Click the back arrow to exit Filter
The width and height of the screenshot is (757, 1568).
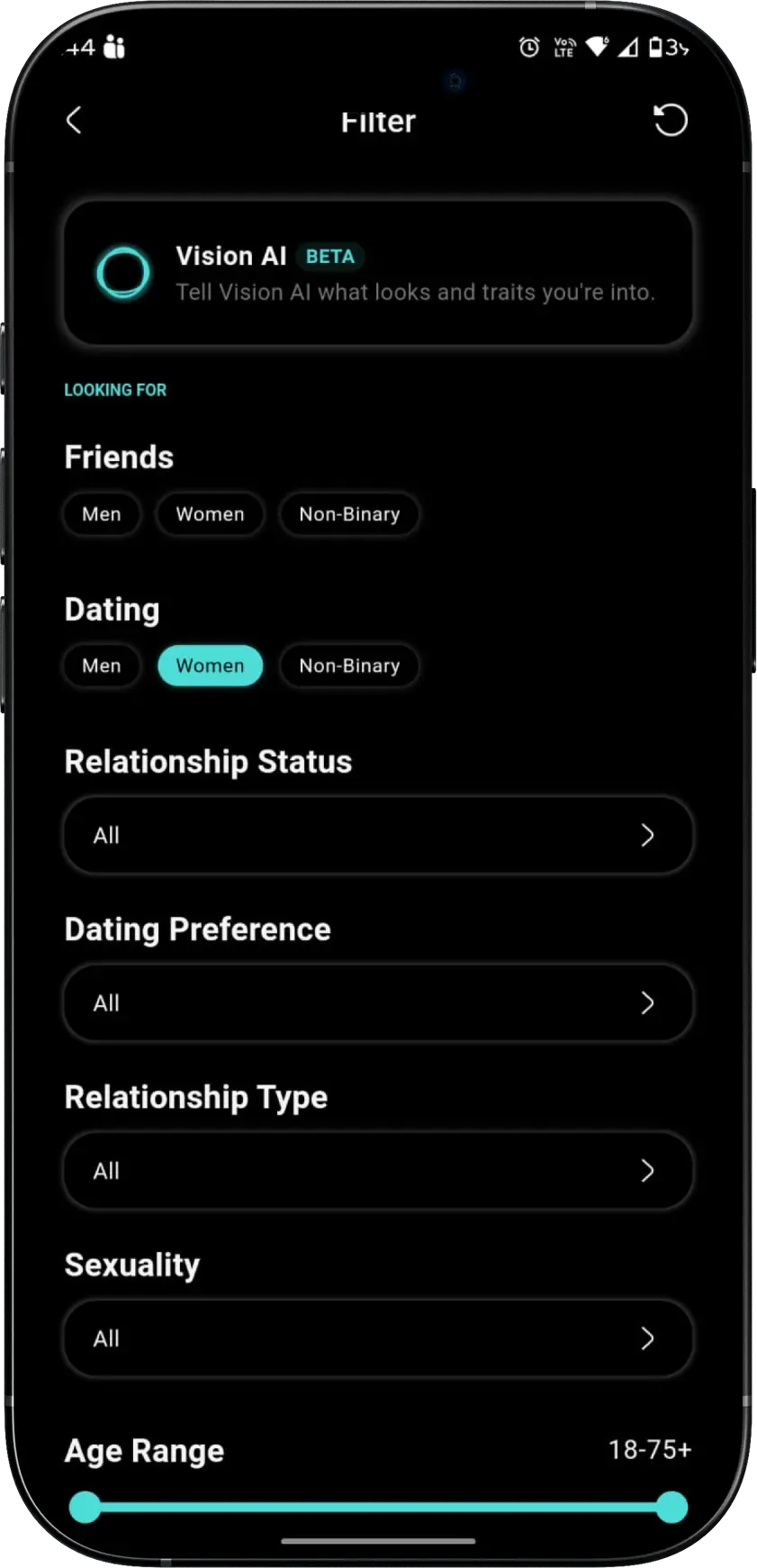tap(75, 120)
